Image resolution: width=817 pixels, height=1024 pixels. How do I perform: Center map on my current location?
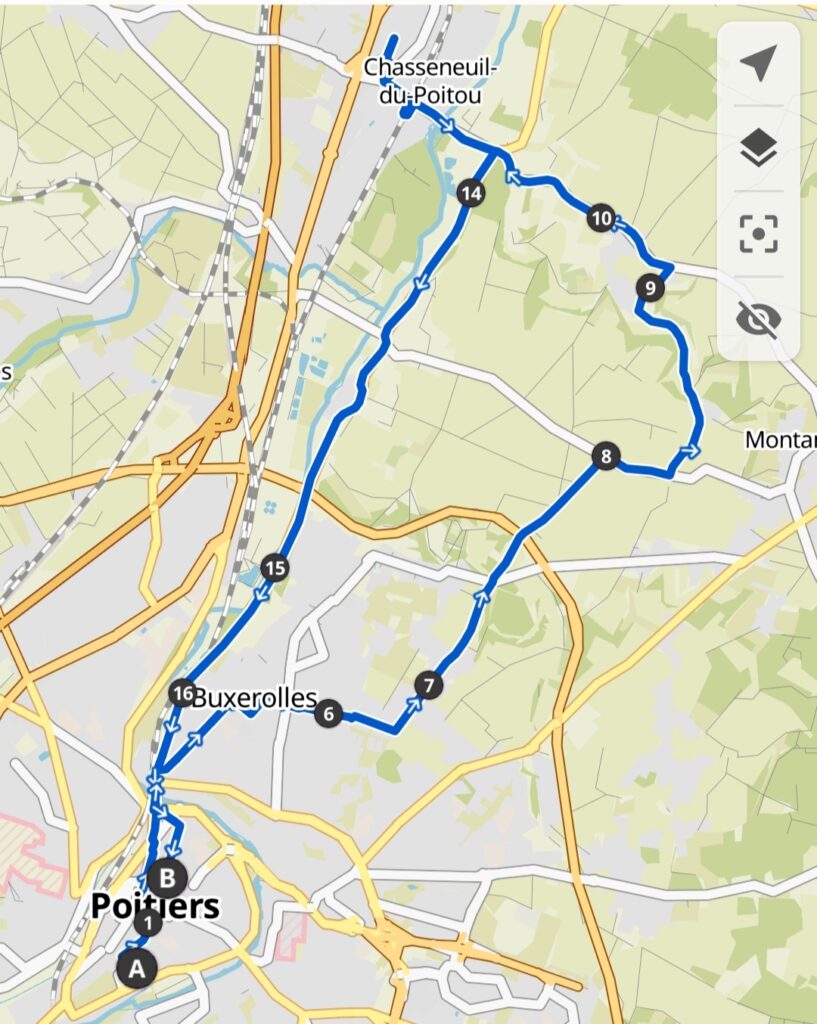coord(758,64)
